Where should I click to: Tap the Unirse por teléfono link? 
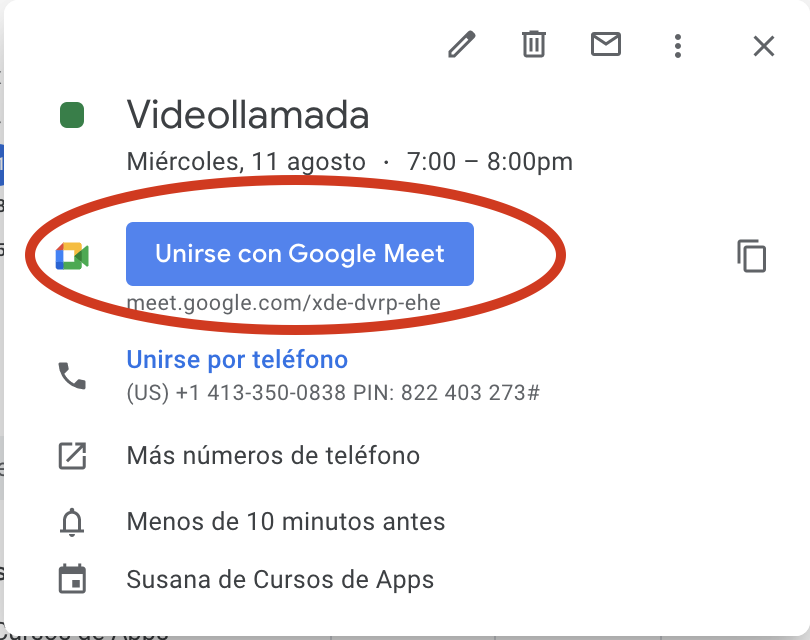[x=237, y=360]
